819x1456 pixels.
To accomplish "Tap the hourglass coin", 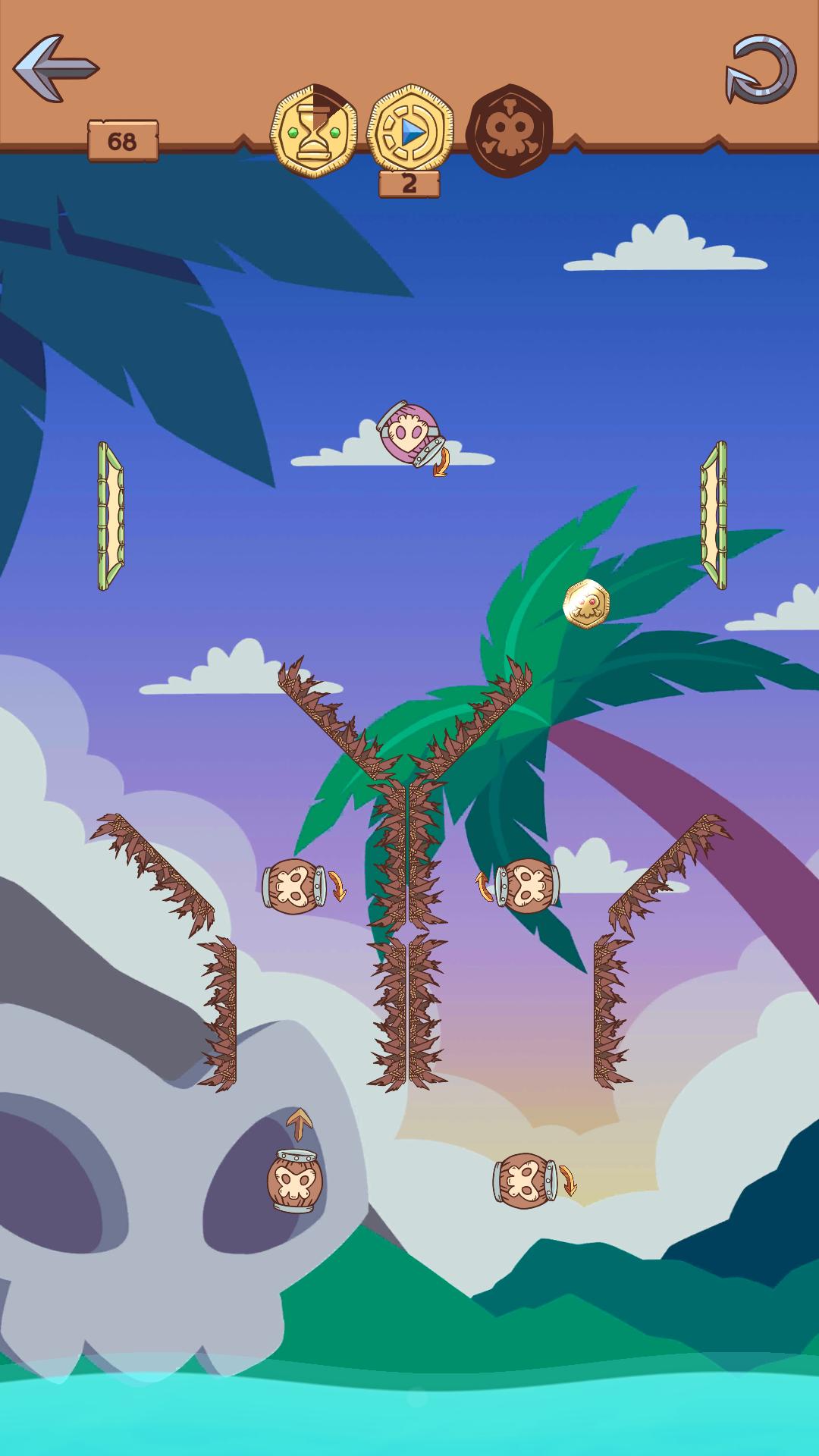I will pos(314,130).
